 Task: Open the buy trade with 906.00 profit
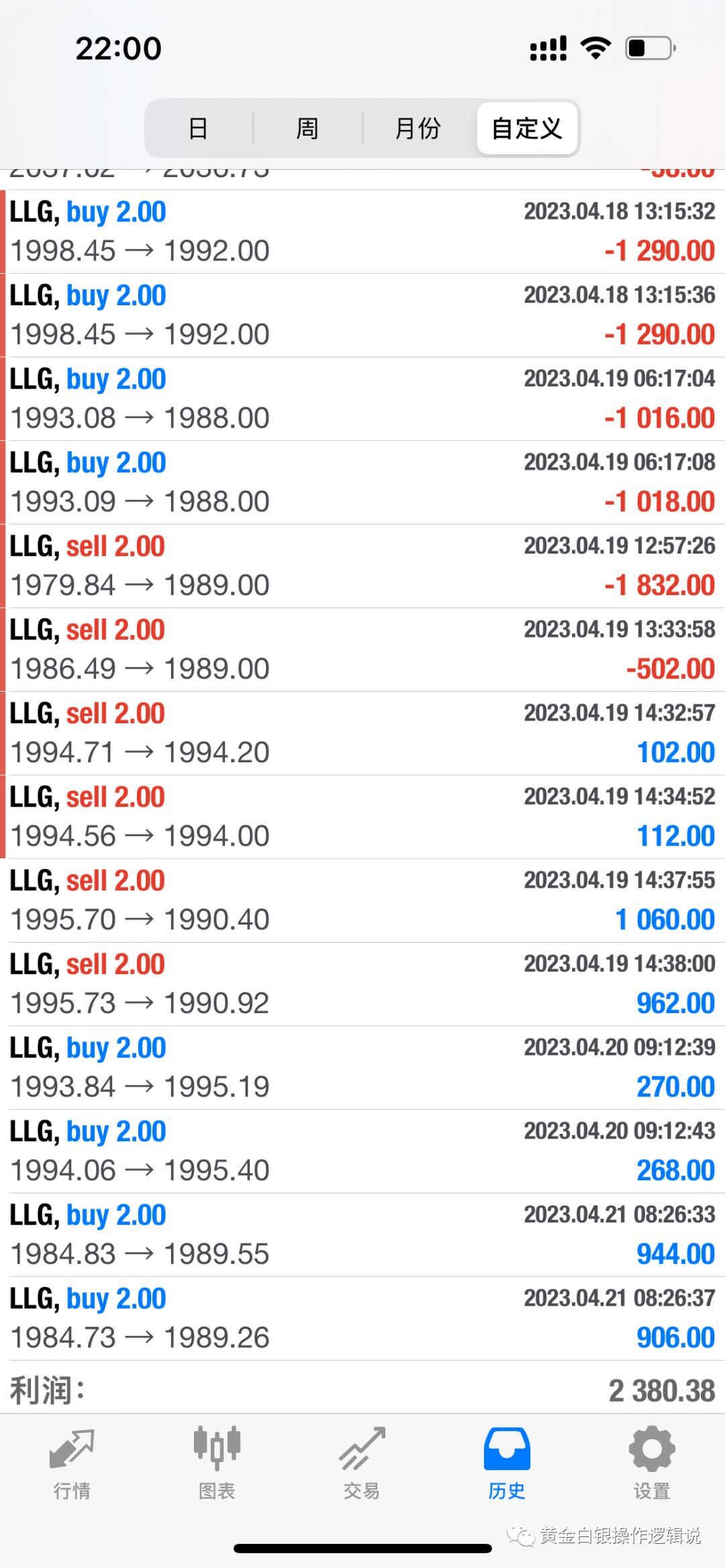362,1318
